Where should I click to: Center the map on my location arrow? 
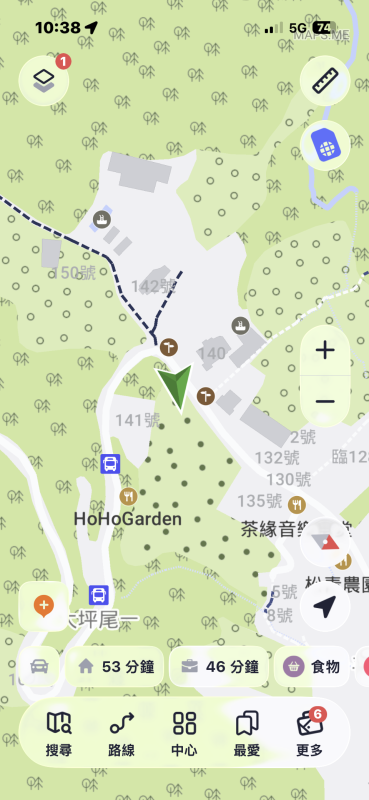pos(325,607)
